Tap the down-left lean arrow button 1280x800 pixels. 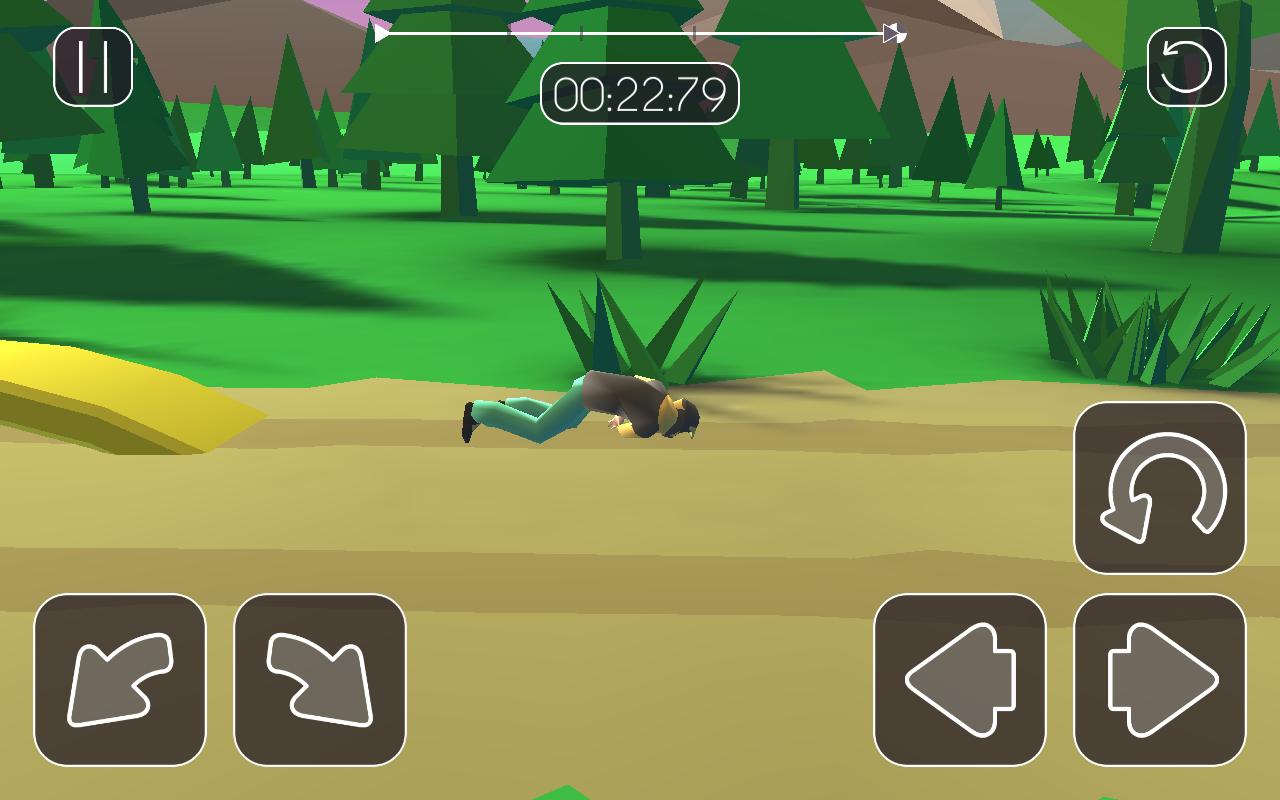[120, 680]
